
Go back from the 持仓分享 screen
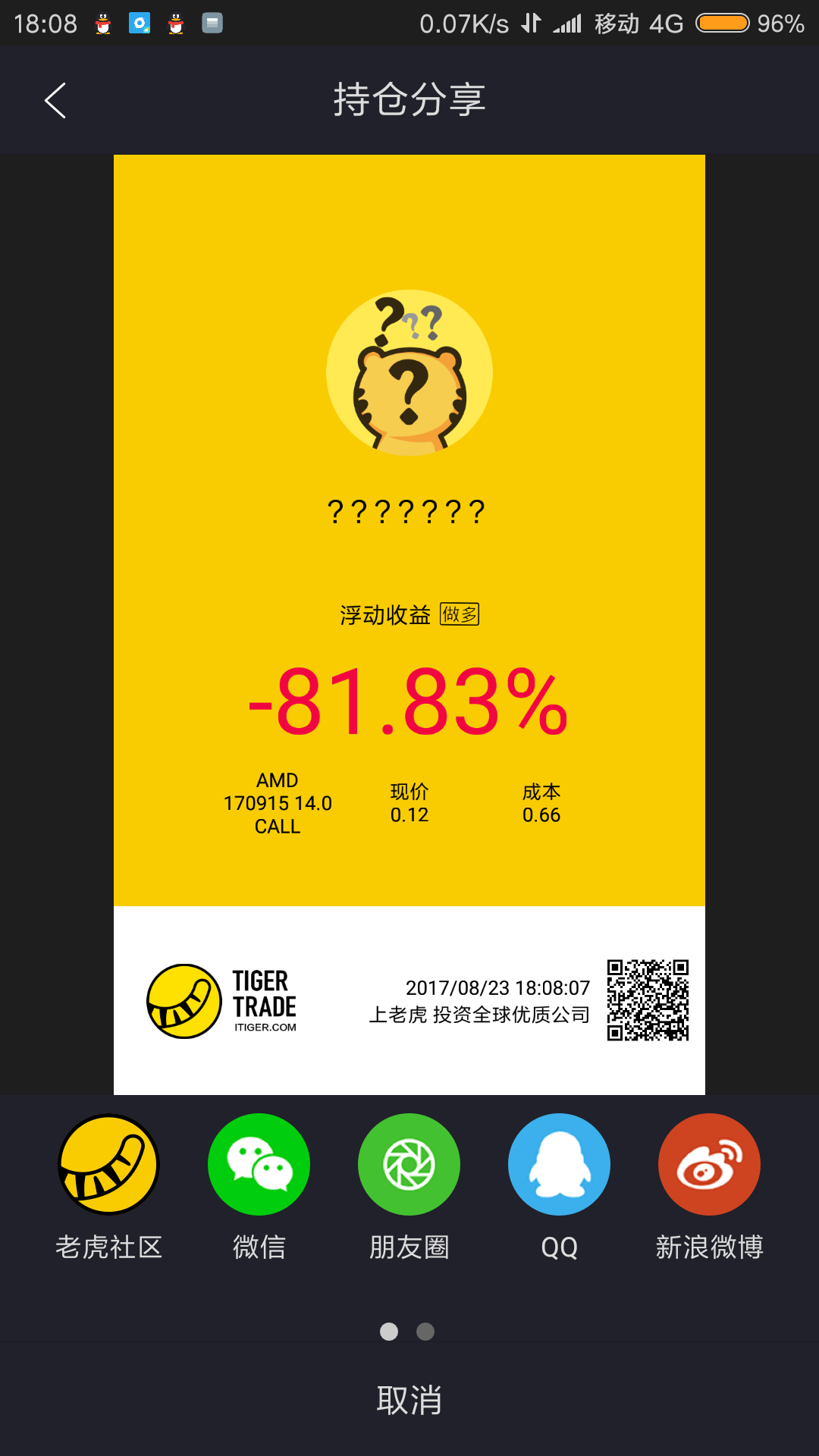coord(55,100)
